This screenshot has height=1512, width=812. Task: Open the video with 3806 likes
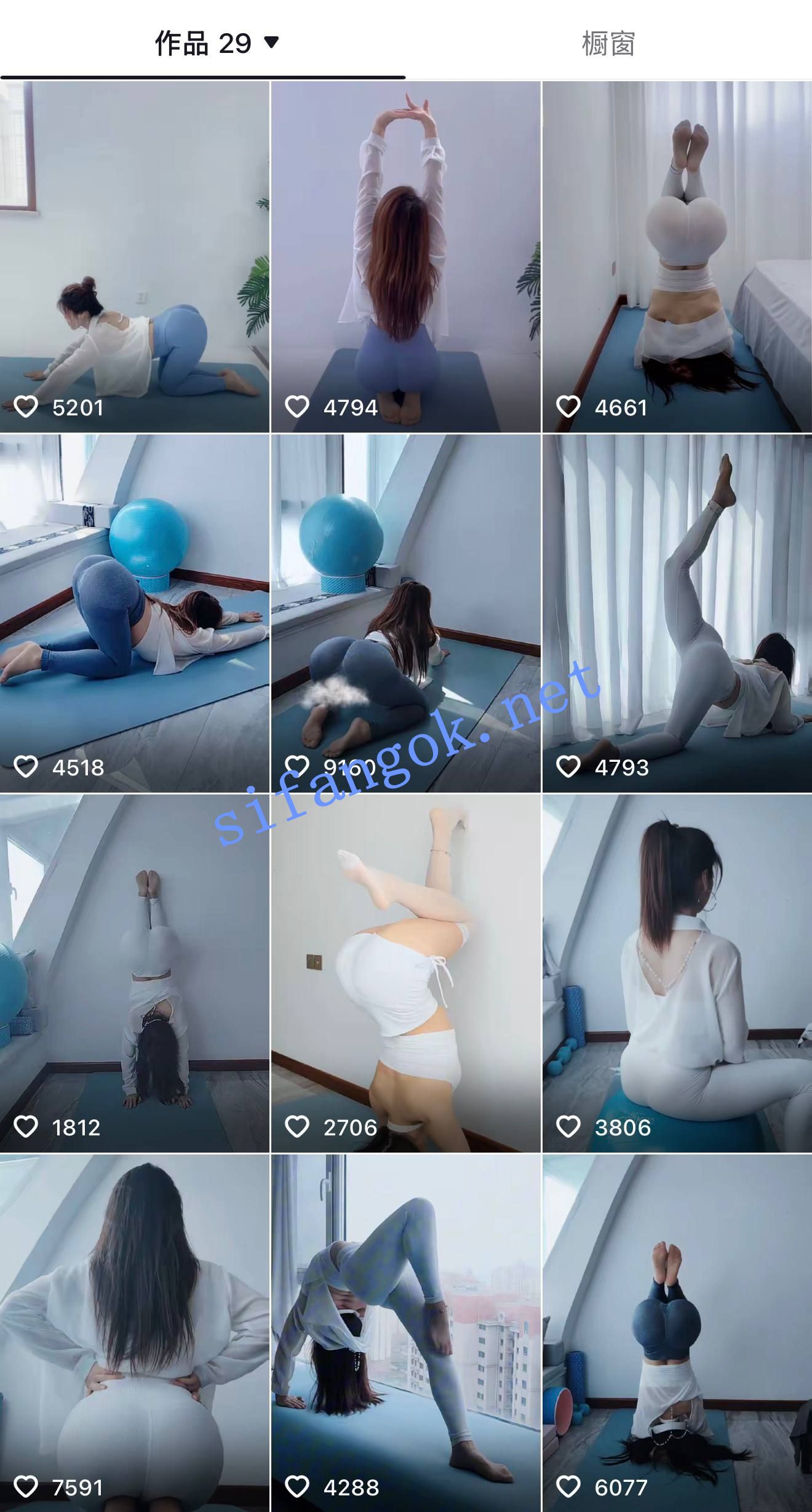click(677, 973)
